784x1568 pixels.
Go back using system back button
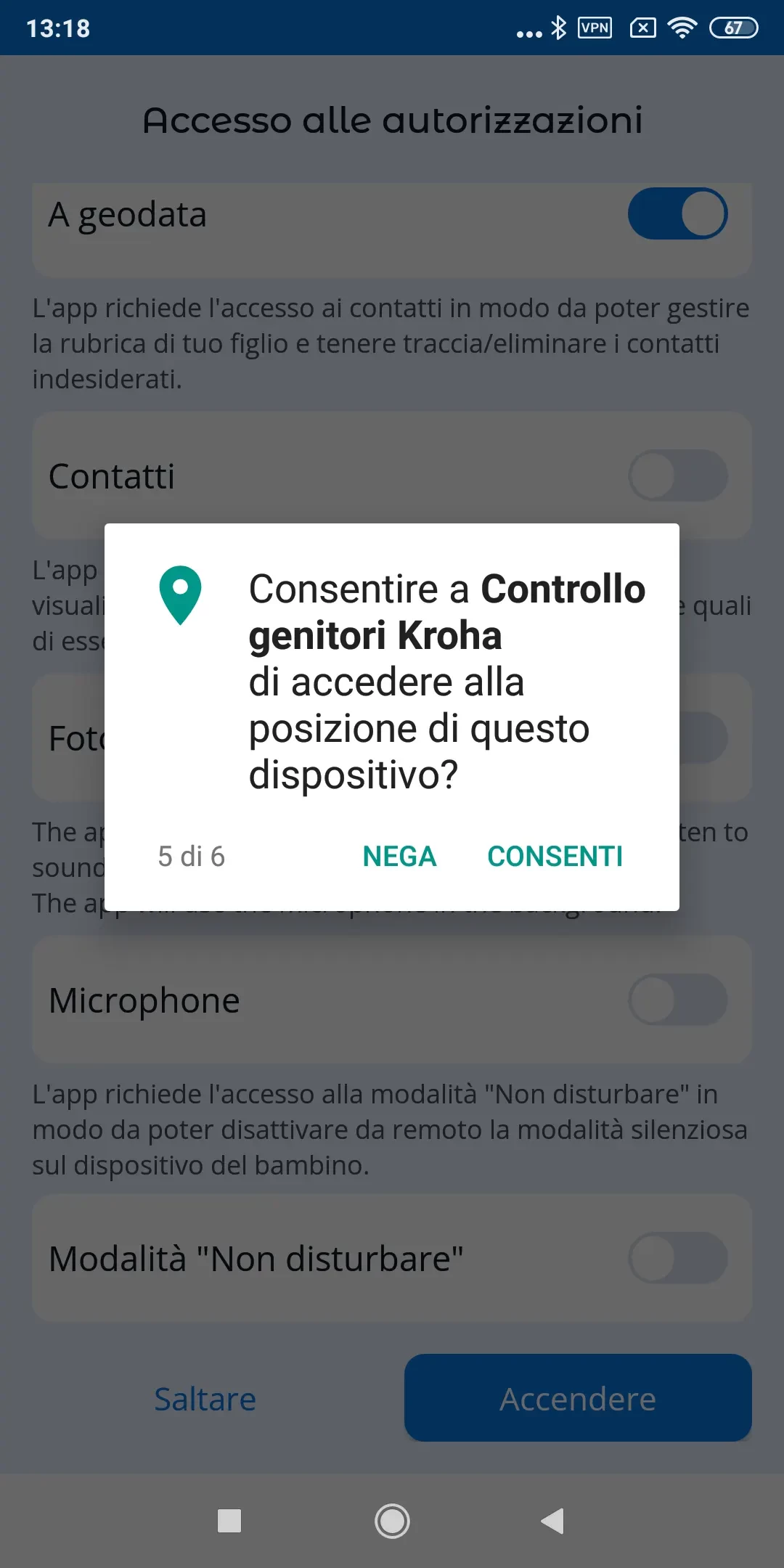click(552, 1521)
